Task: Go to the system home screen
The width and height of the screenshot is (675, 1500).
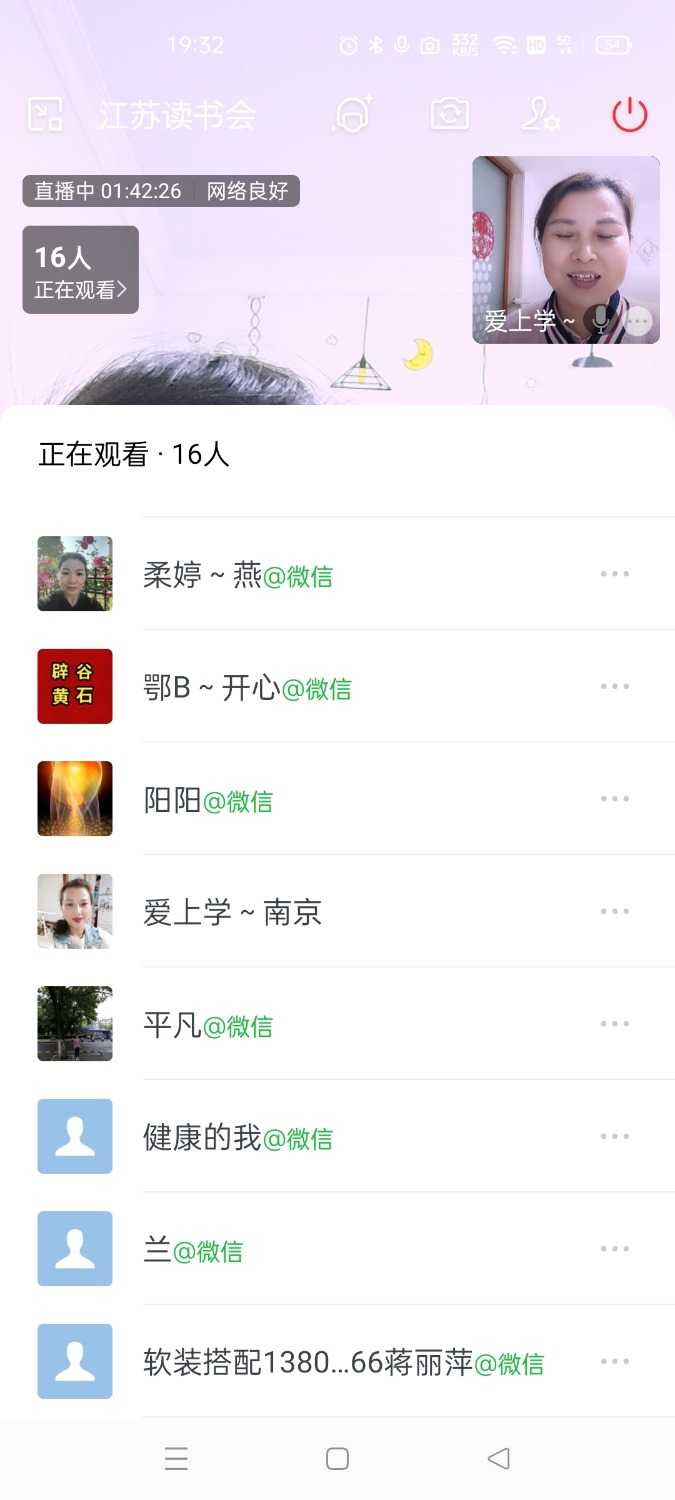Action: tap(337, 1459)
